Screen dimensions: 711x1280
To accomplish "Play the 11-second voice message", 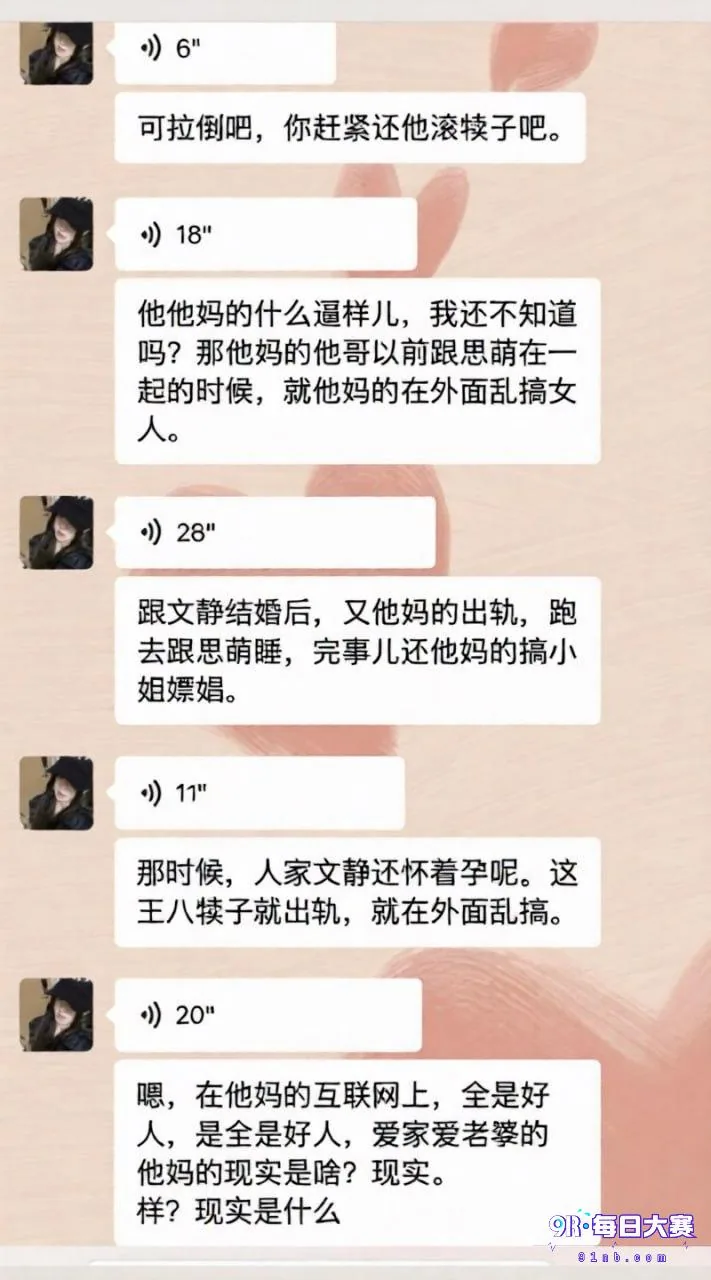I will click(259, 793).
